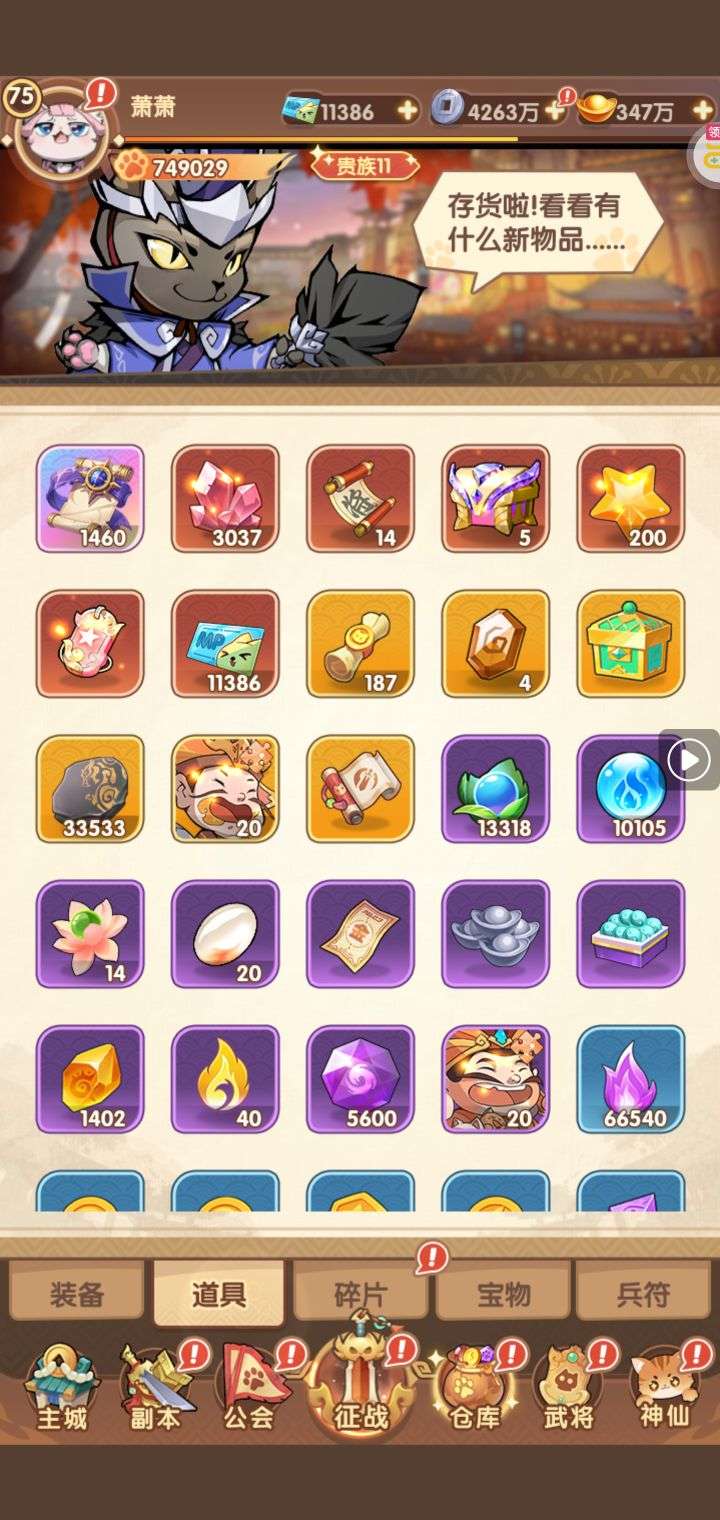
Task: Select the golden star item with 200
Action: (x=631, y=498)
